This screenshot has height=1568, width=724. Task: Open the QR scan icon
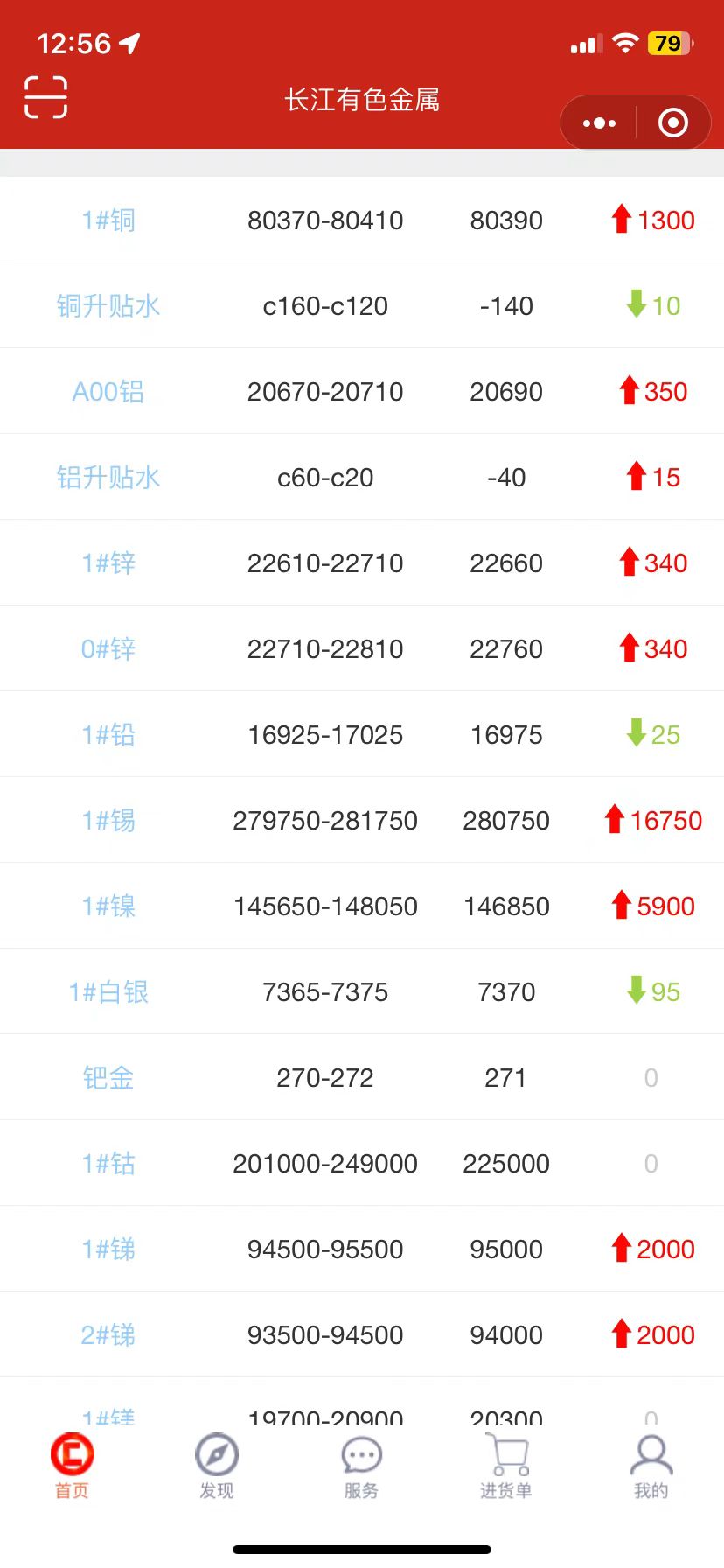pyautogui.click(x=45, y=97)
